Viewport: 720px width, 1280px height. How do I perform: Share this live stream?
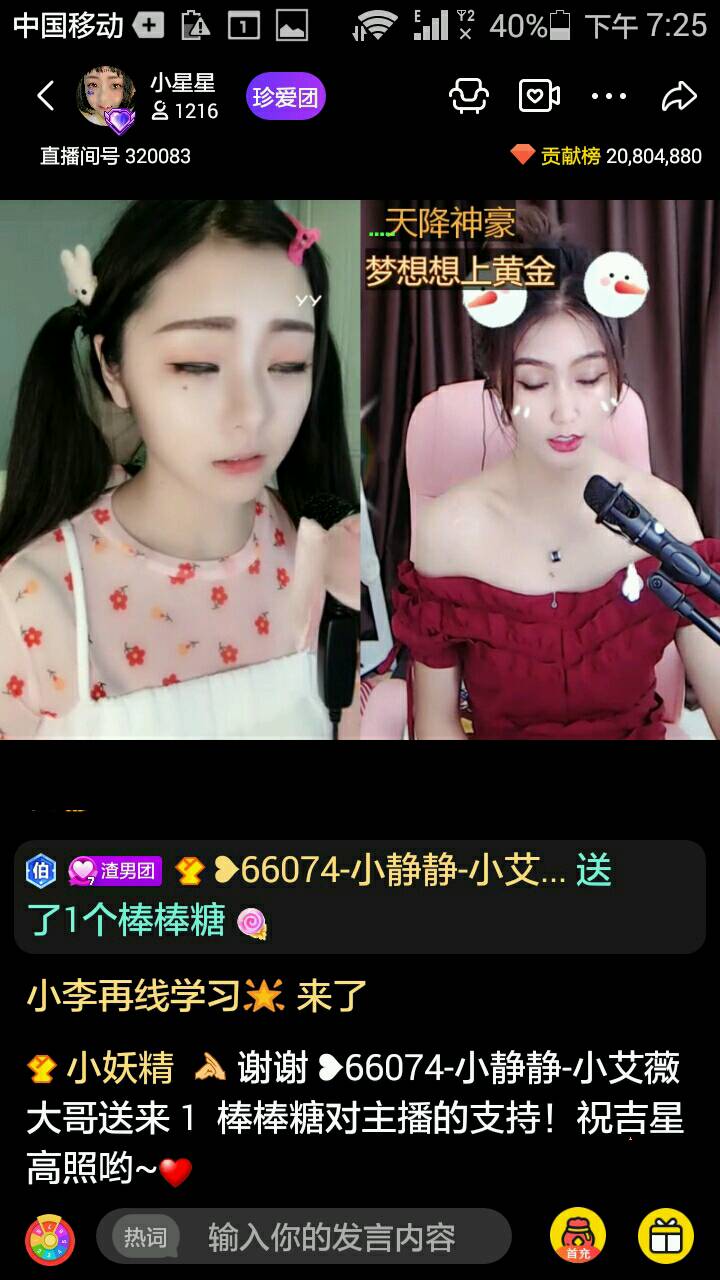click(x=679, y=96)
